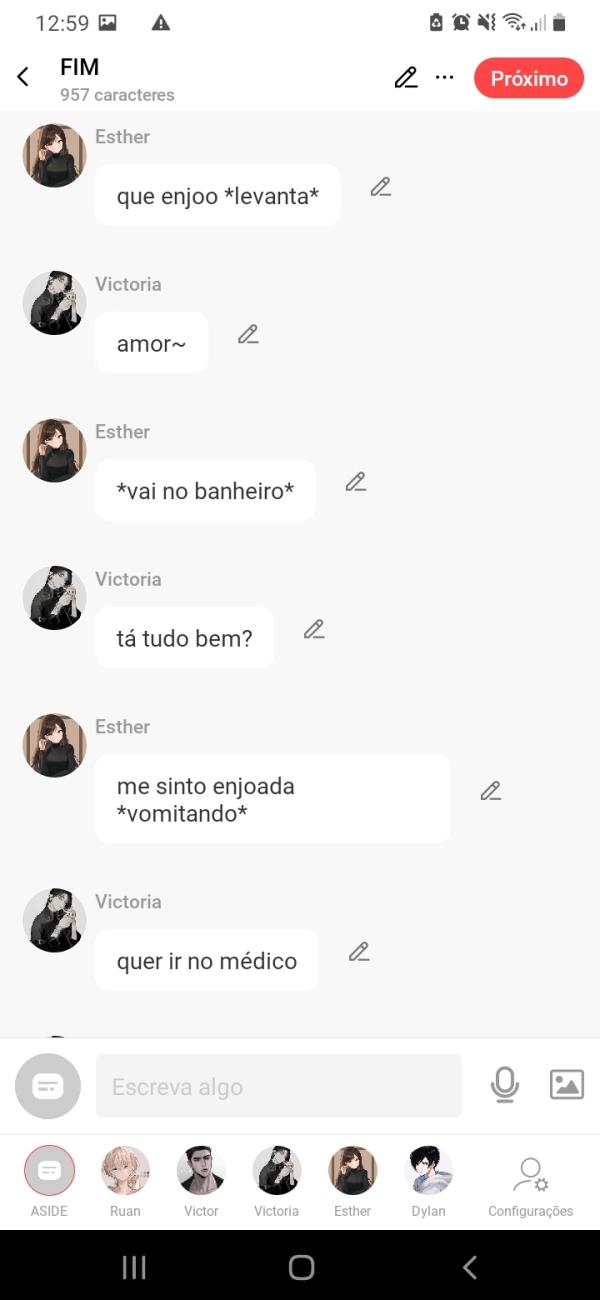Open the three-dot overflow menu
The width and height of the screenshot is (600, 1300).
point(445,77)
